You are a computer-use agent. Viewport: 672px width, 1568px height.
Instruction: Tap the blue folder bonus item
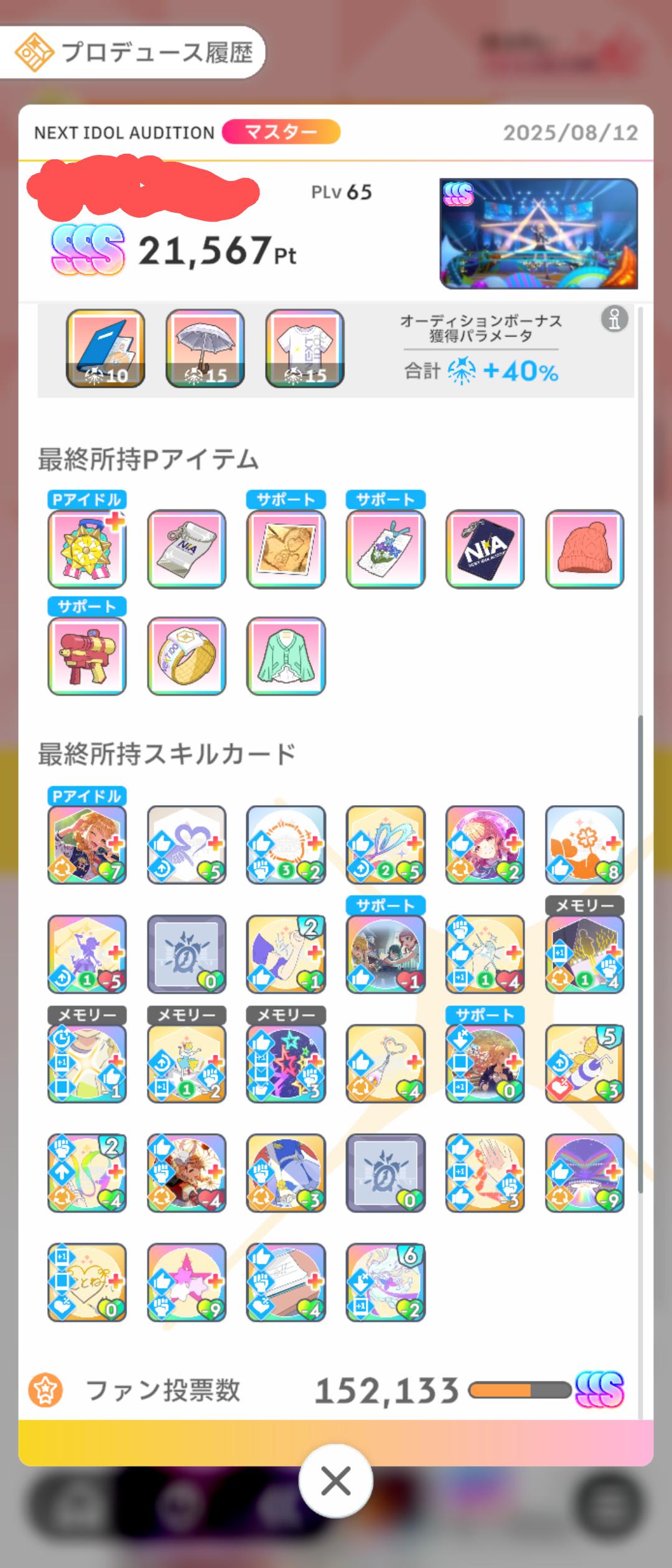click(x=106, y=348)
